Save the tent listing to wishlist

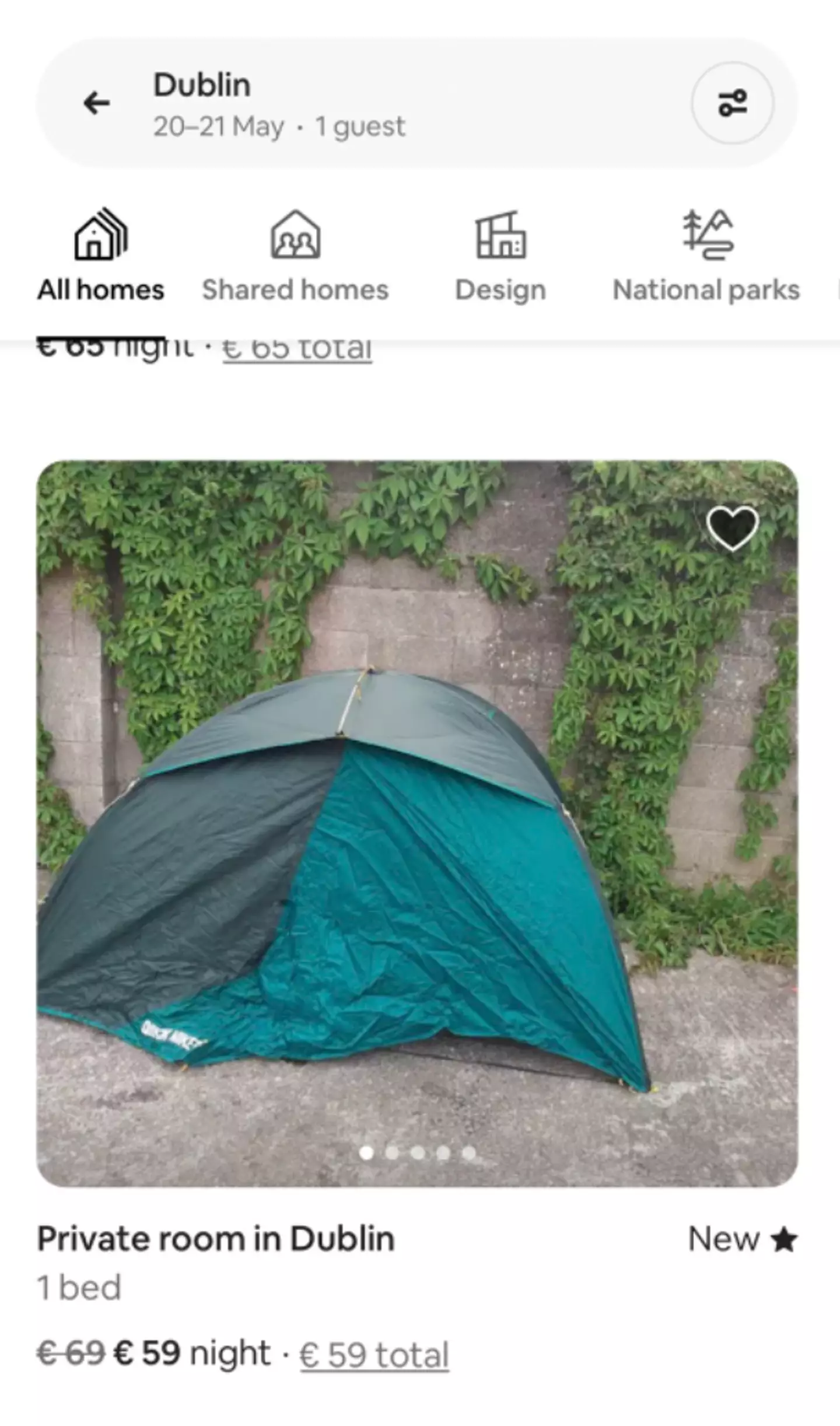[x=732, y=528]
